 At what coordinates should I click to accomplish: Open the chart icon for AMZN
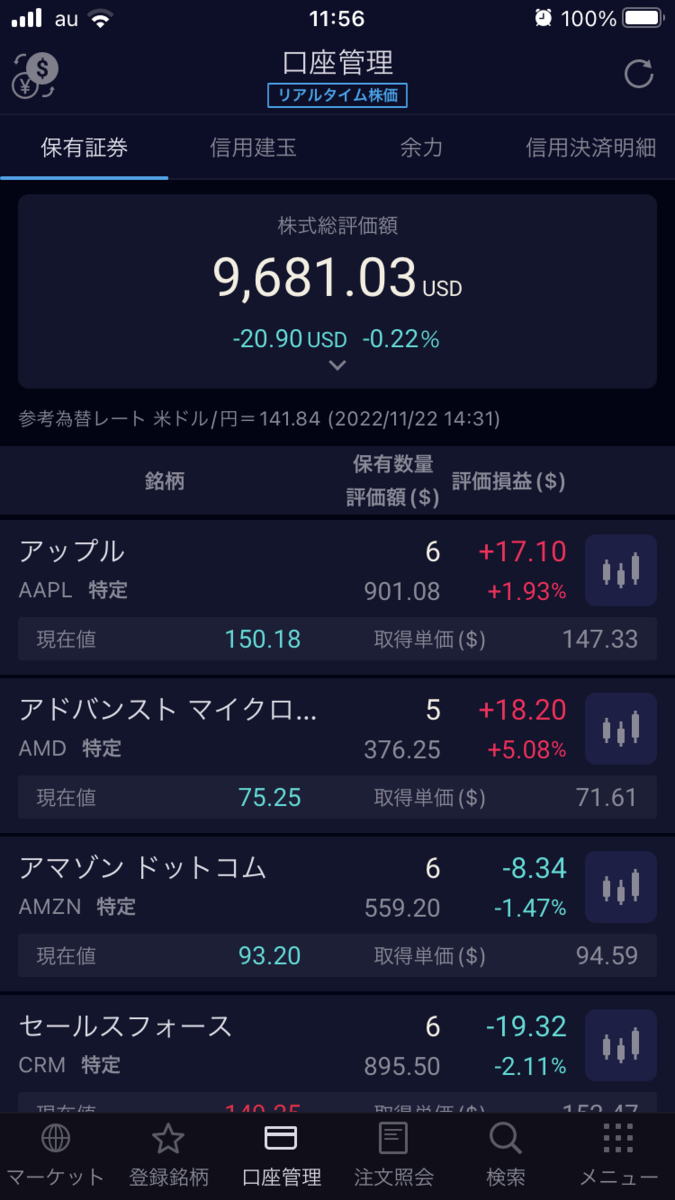620,887
